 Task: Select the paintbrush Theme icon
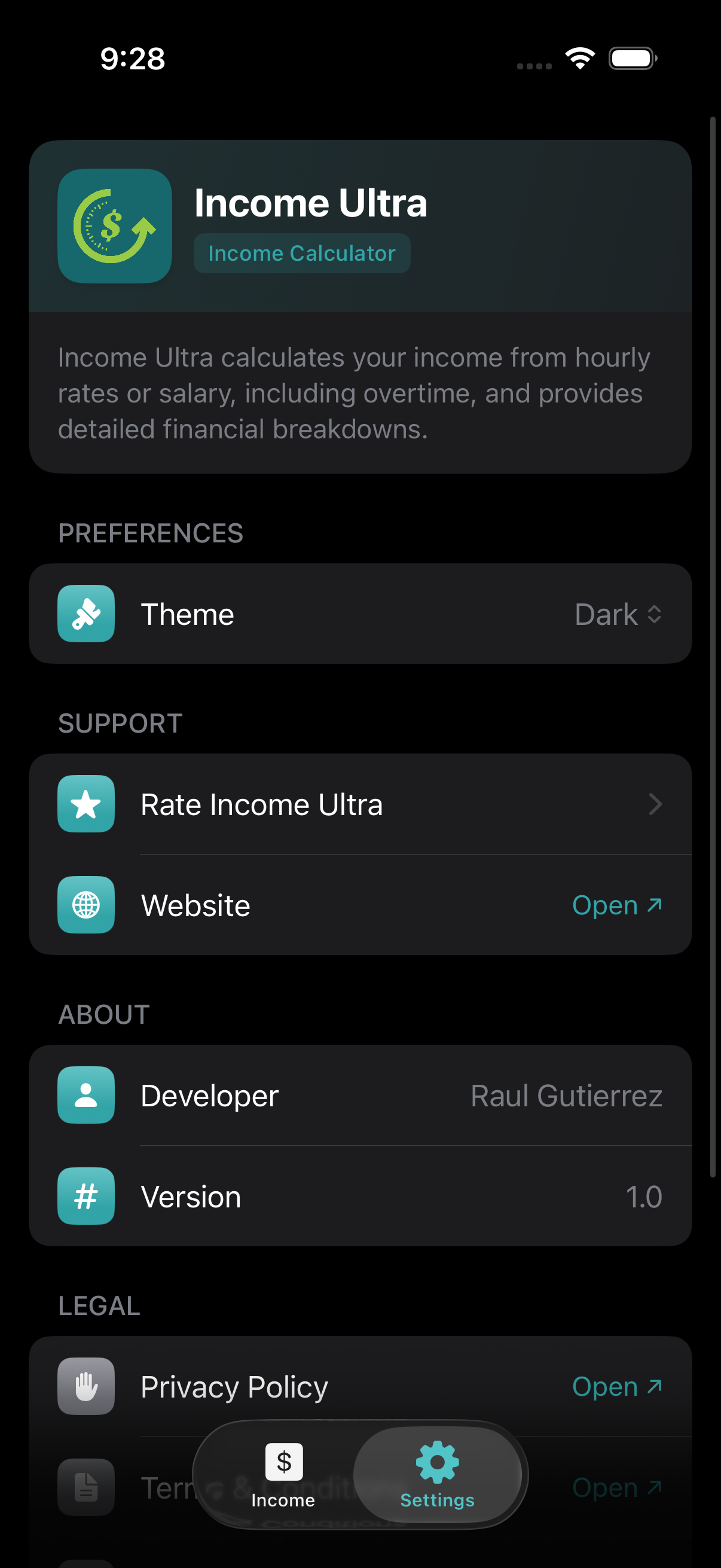pyautogui.click(x=85, y=614)
